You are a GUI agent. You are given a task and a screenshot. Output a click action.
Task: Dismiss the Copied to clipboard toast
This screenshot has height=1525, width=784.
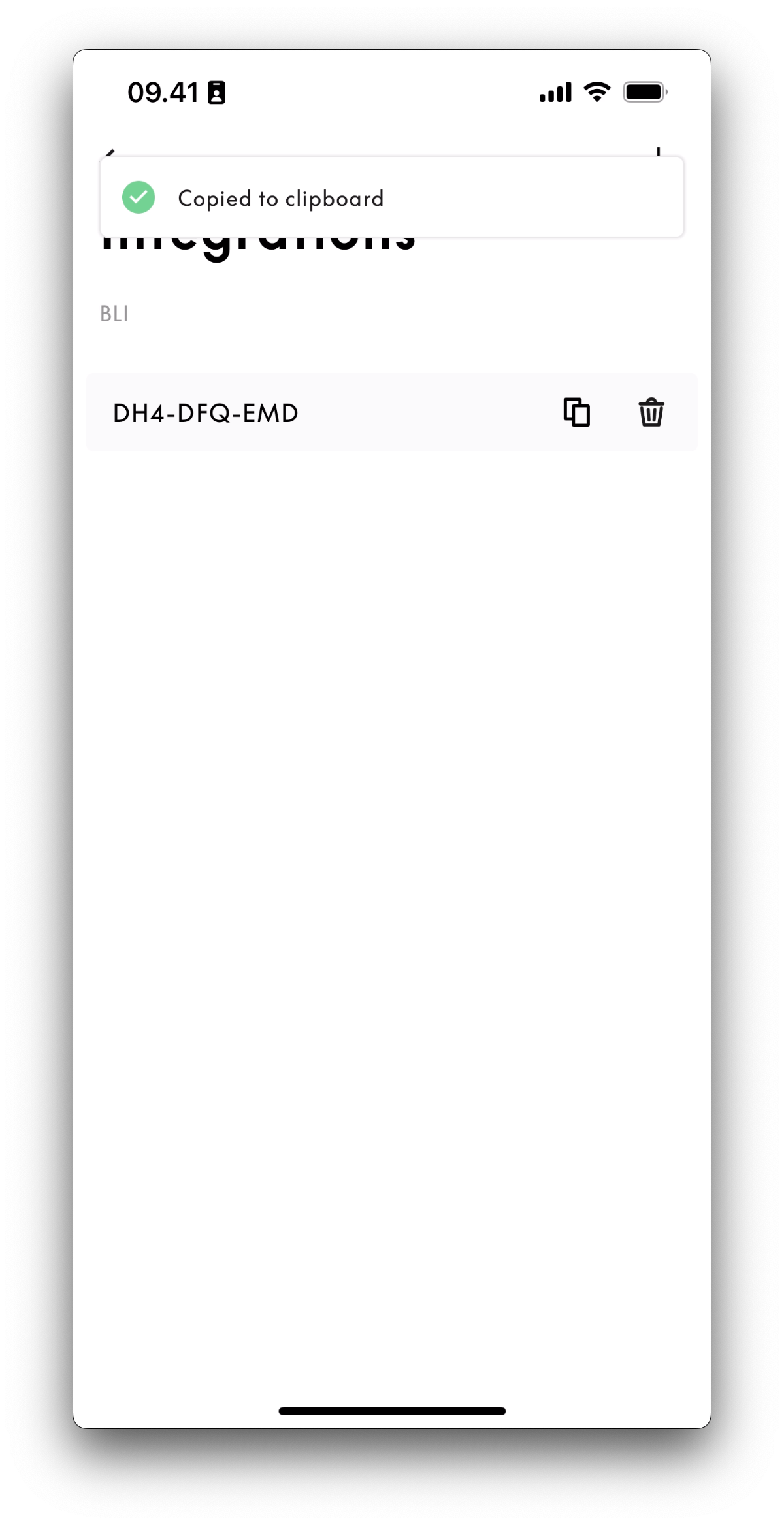[391, 197]
